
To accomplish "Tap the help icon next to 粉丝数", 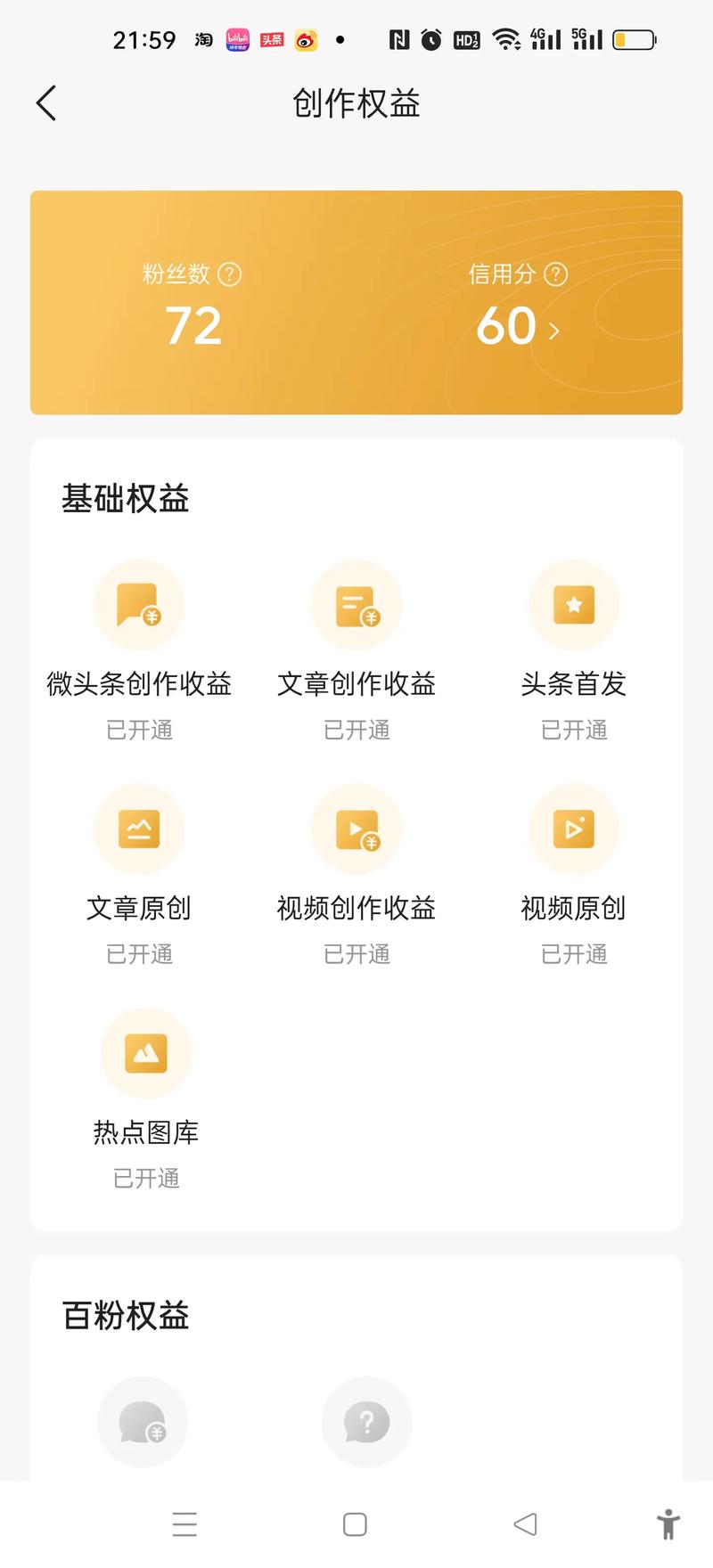I will [230, 274].
